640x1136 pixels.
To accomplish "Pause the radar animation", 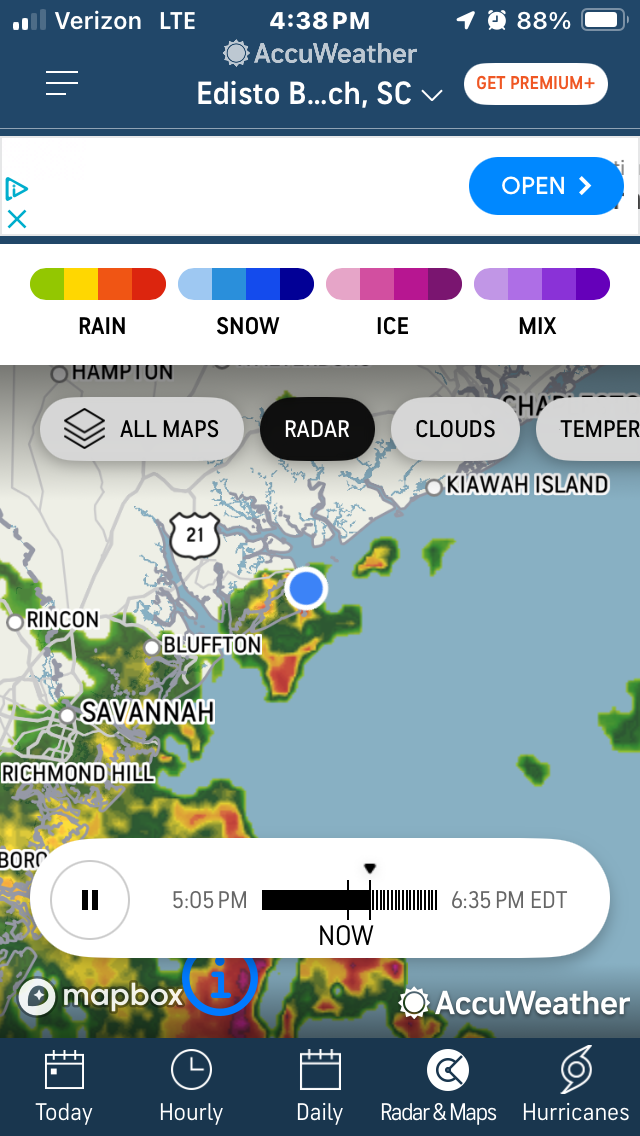I will click(x=90, y=900).
